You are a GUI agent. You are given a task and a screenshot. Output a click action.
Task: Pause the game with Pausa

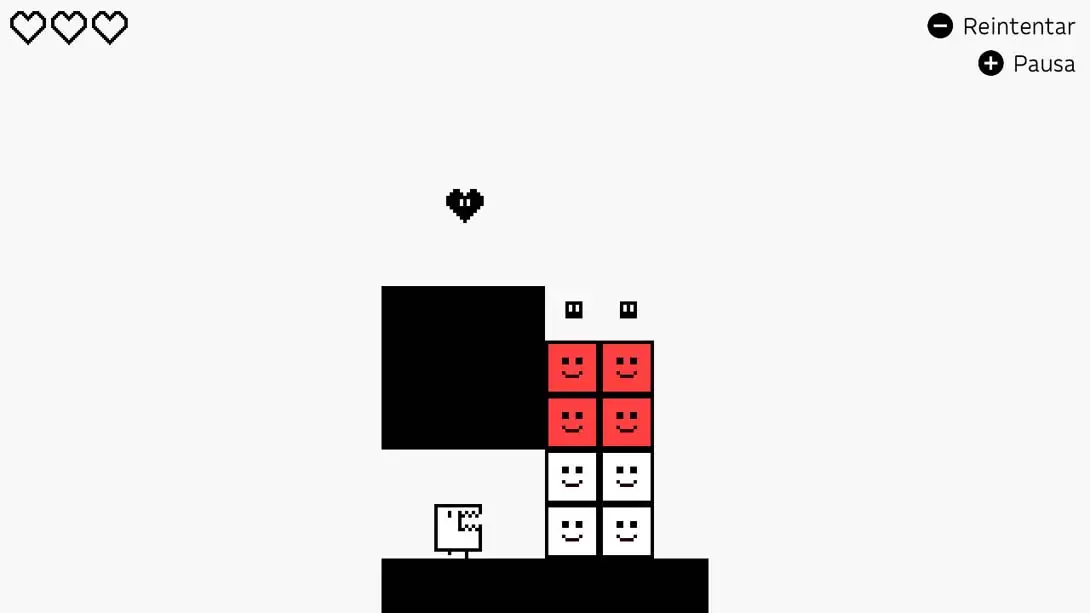pos(1027,64)
